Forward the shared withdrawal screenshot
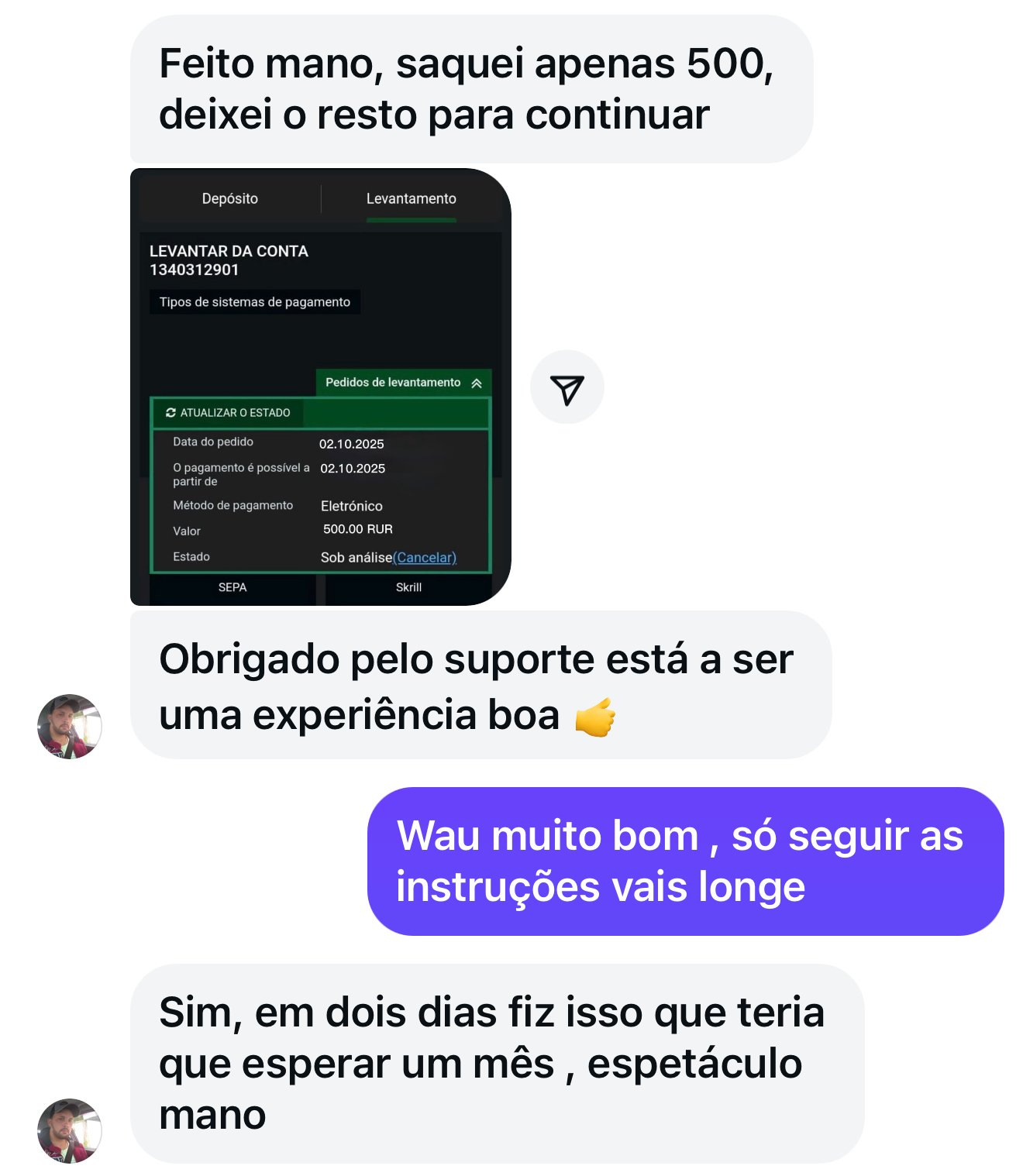Image resolution: width=1023 pixels, height=1176 pixels. (x=567, y=387)
